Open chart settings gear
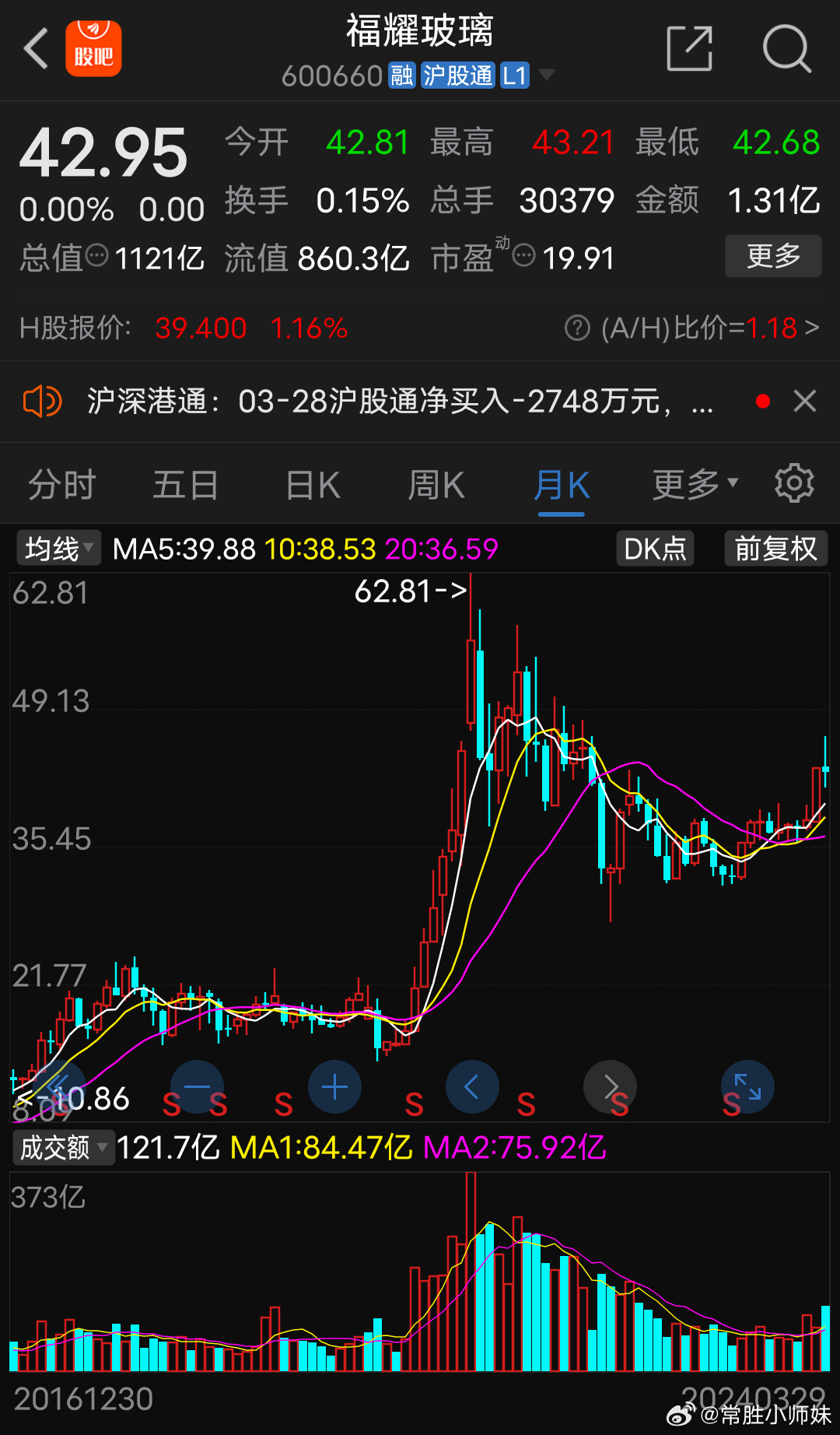 click(794, 483)
